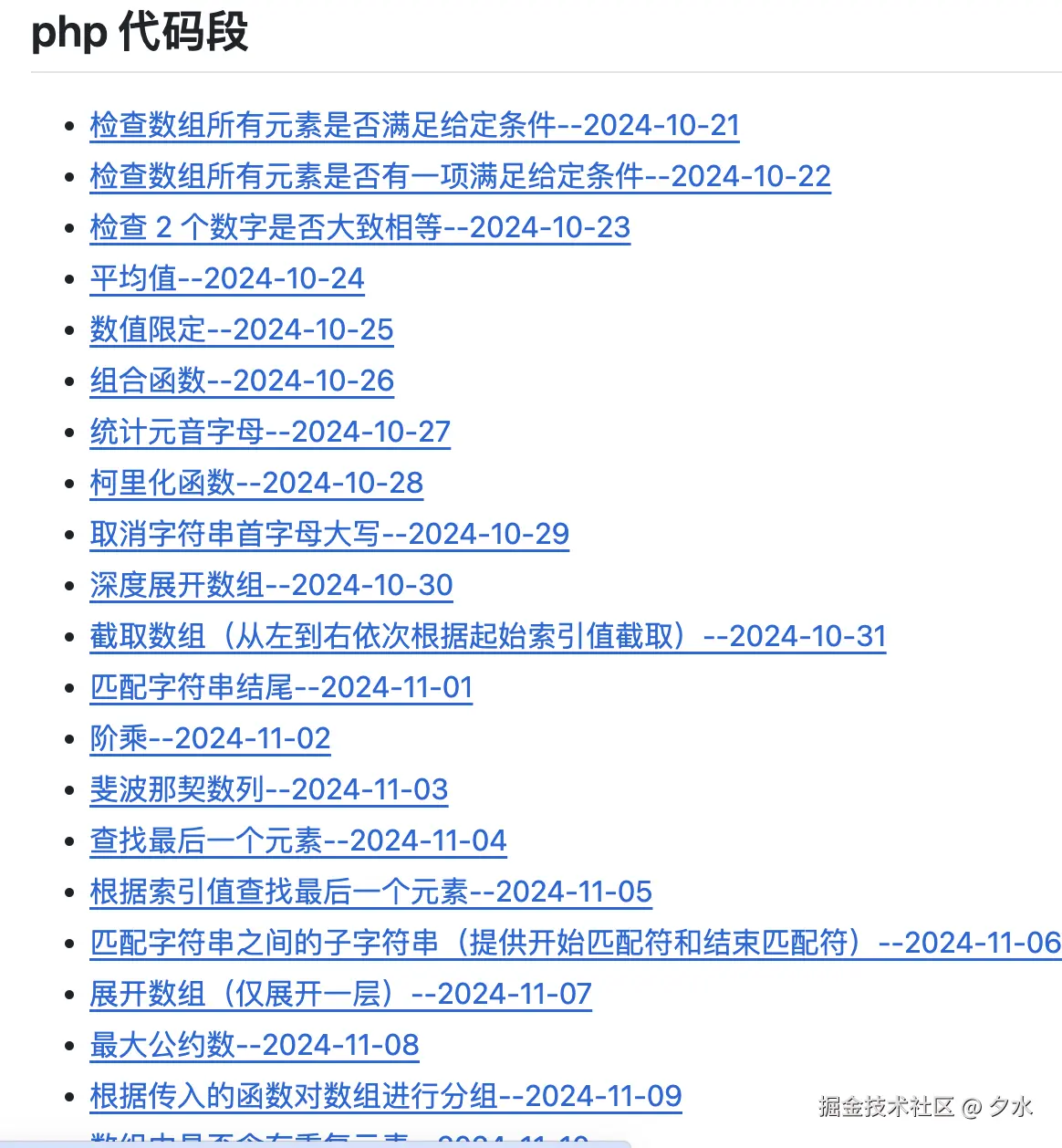The width and height of the screenshot is (1062, 1148).
Task: Open the 截取数组 link dated 2024-10-31
Action: point(487,636)
